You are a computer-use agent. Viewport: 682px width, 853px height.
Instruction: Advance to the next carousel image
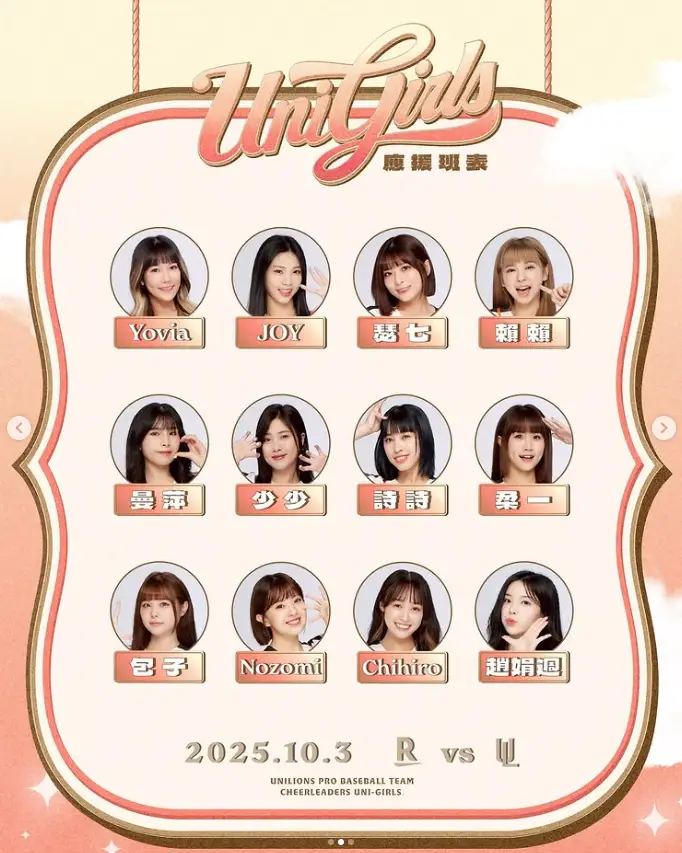[663, 427]
